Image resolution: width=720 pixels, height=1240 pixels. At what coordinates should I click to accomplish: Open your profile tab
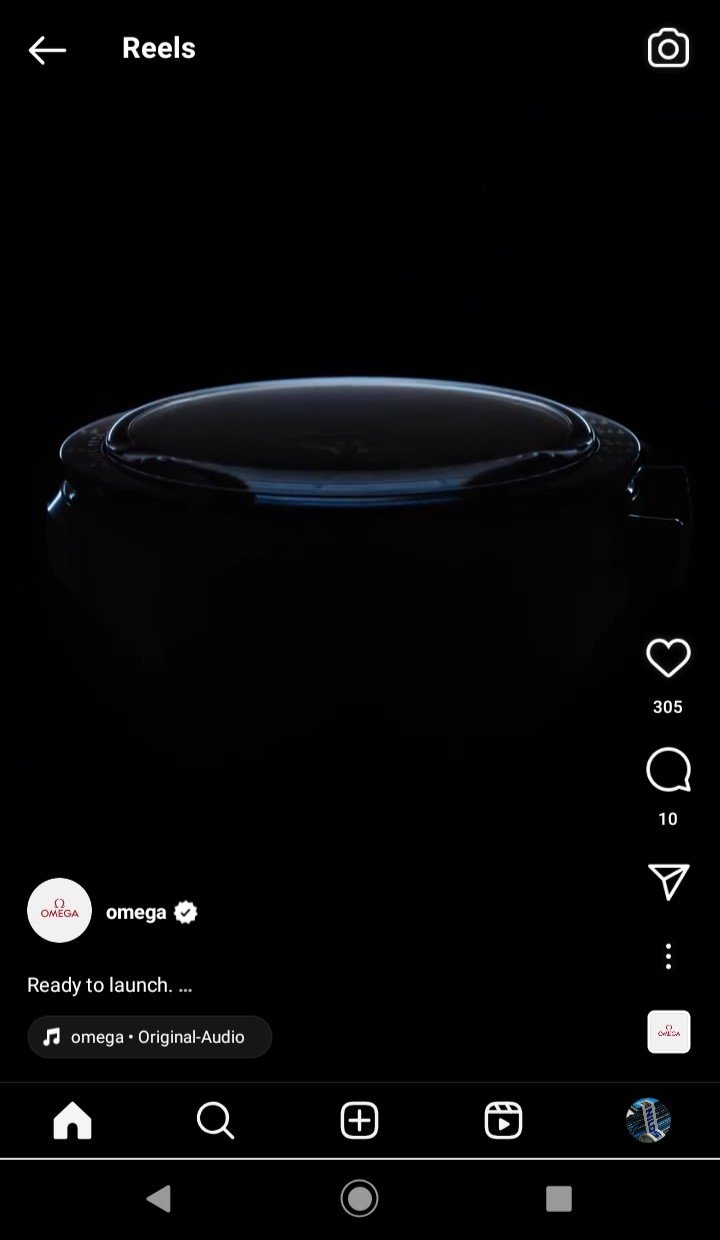tap(648, 1121)
